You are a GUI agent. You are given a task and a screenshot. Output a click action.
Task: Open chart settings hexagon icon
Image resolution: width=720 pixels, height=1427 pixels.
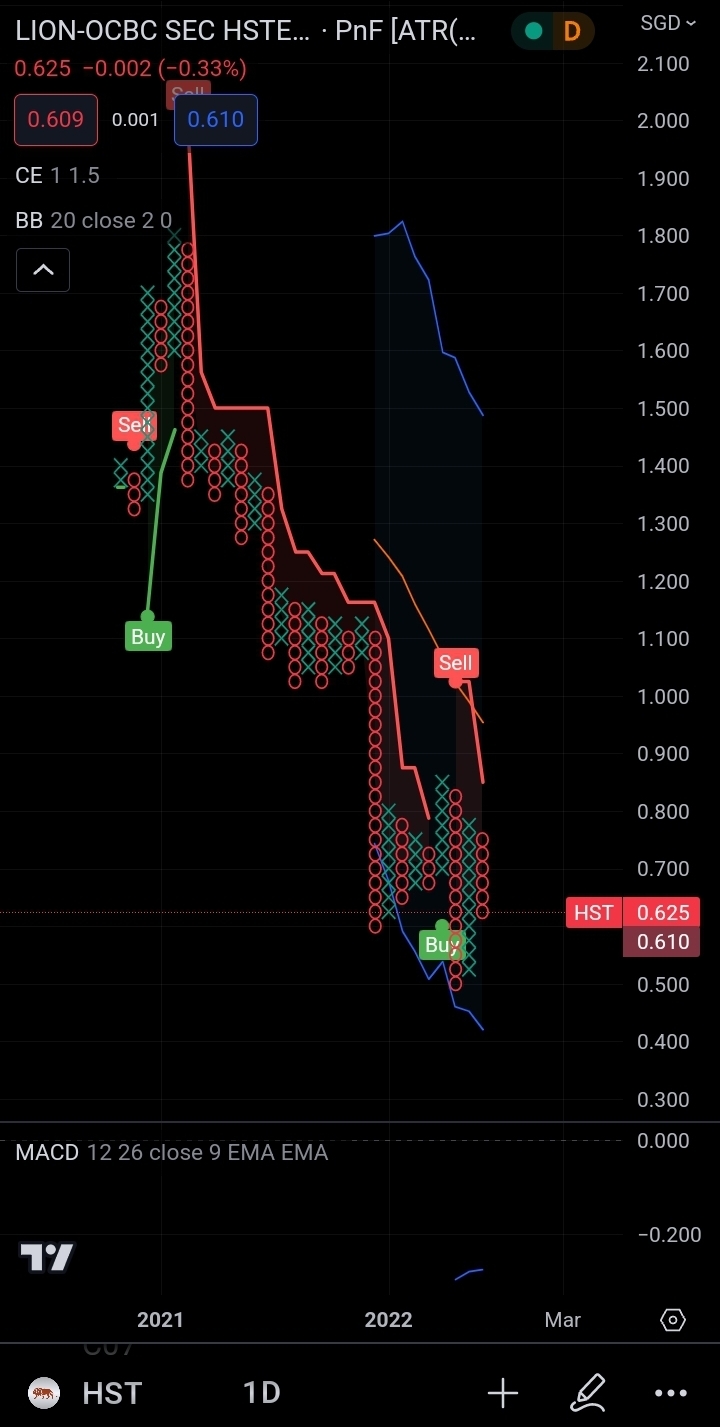[673, 1320]
